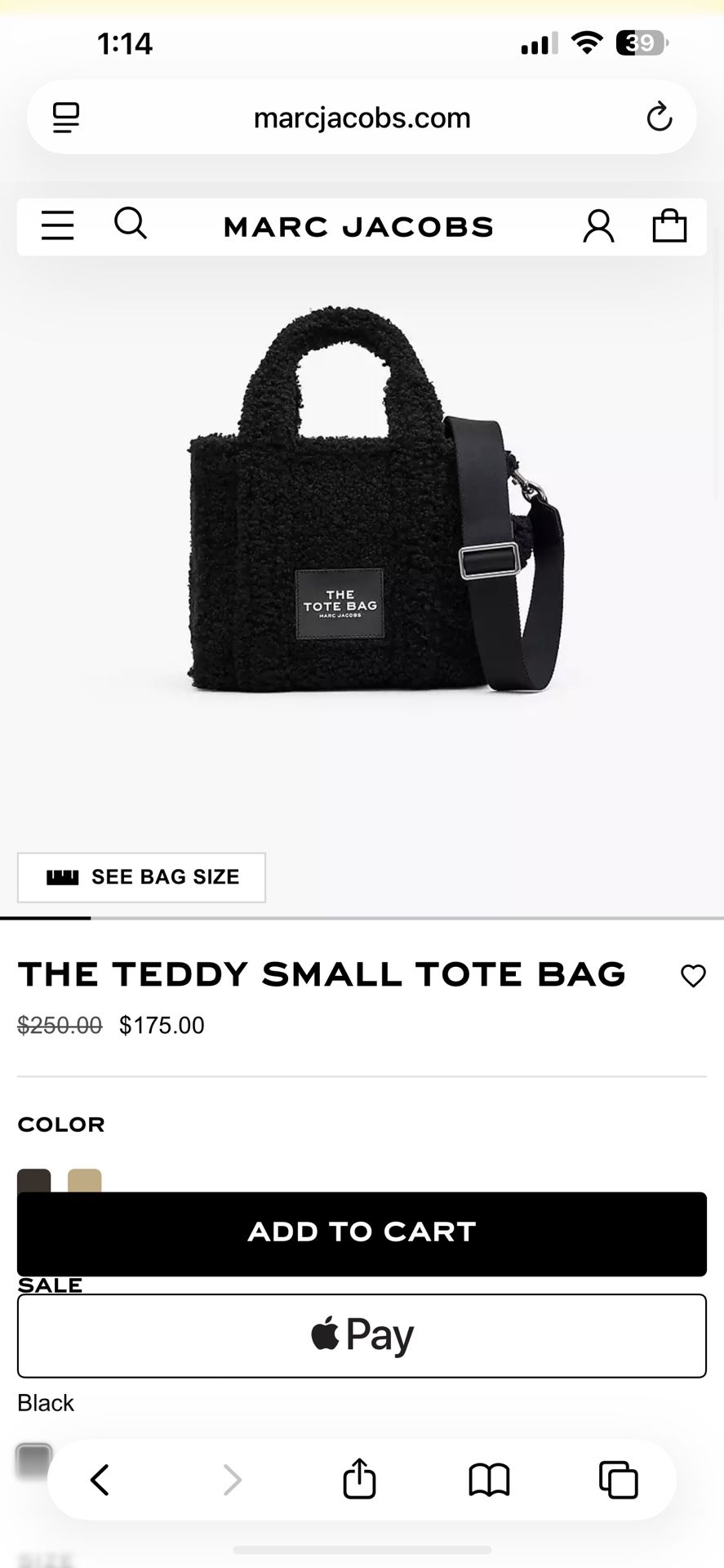Click the MARC JACOBS logo

click(x=358, y=226)
